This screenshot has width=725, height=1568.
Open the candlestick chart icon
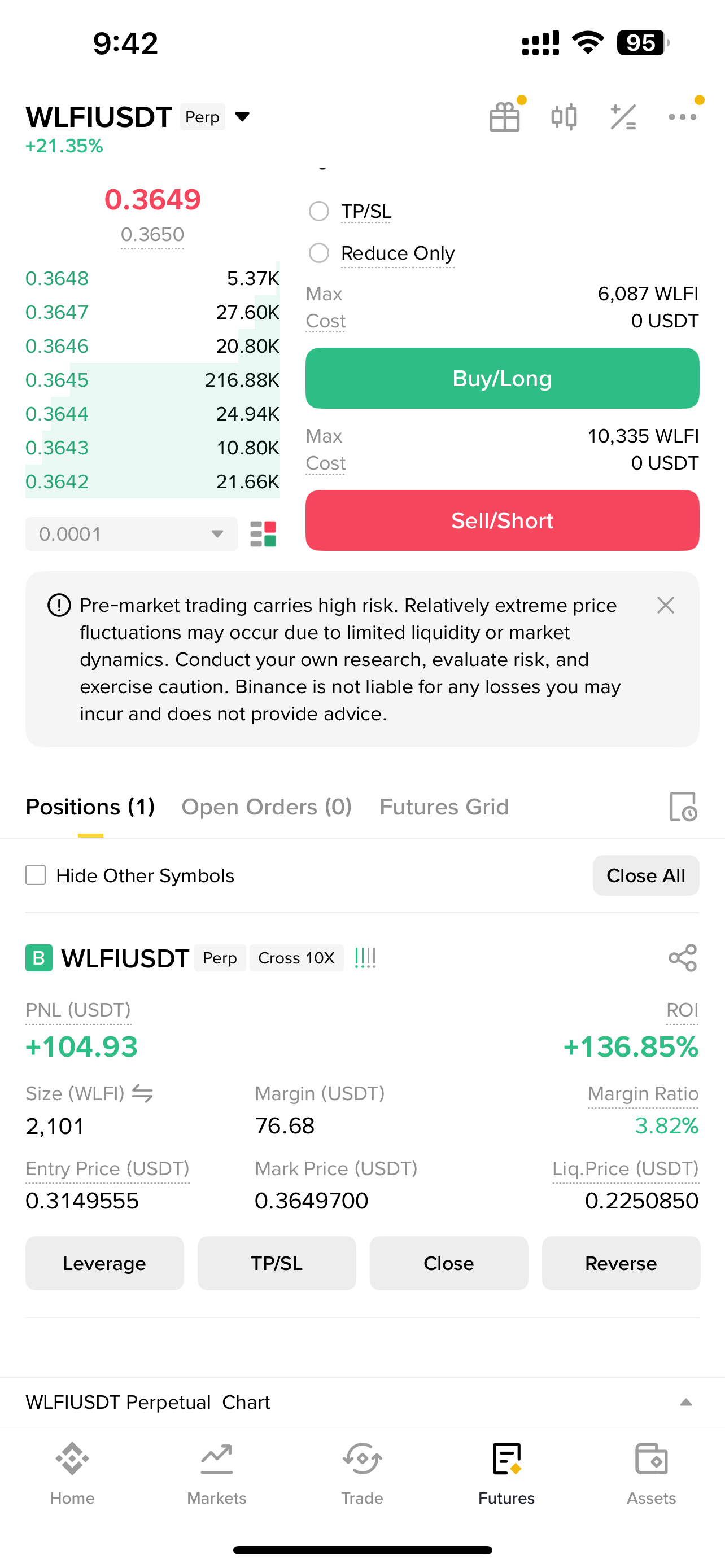click(x=564, y=117)
